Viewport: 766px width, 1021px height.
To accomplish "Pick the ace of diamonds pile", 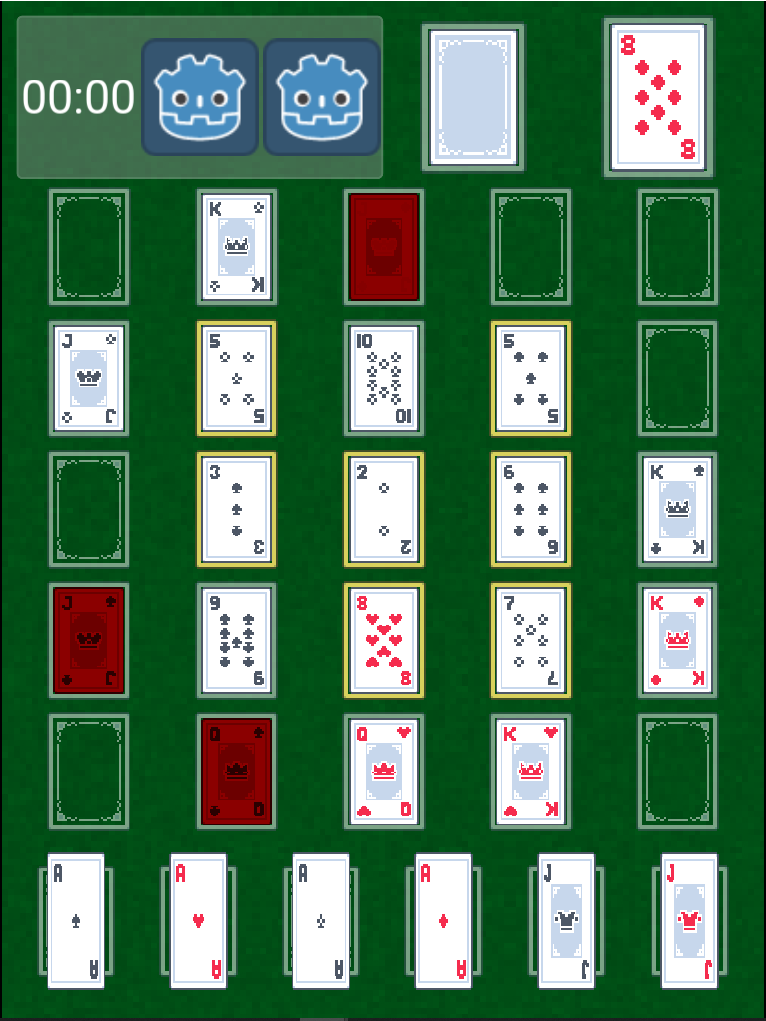I will coord(444,920).
